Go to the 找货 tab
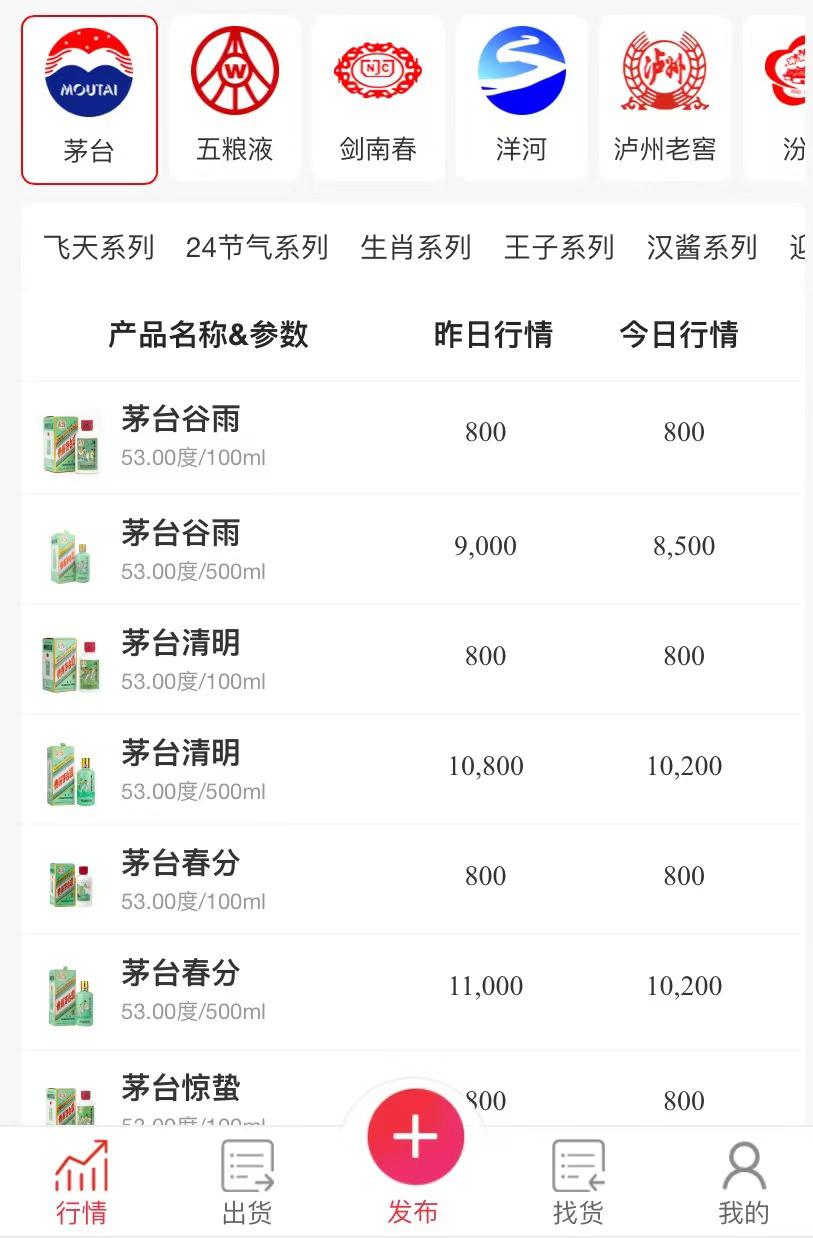 [578, 1182]
